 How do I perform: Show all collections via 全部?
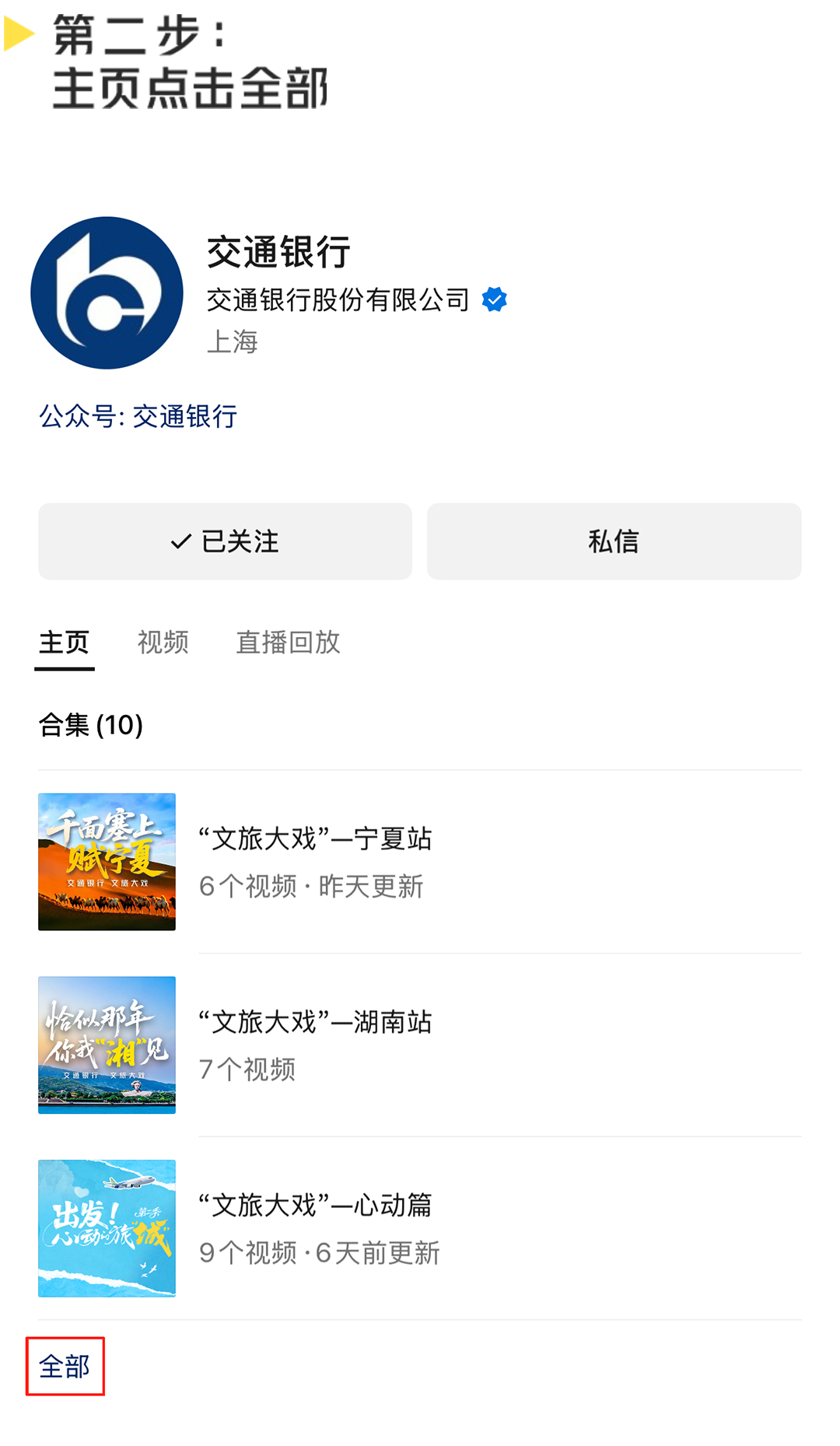65,1367
